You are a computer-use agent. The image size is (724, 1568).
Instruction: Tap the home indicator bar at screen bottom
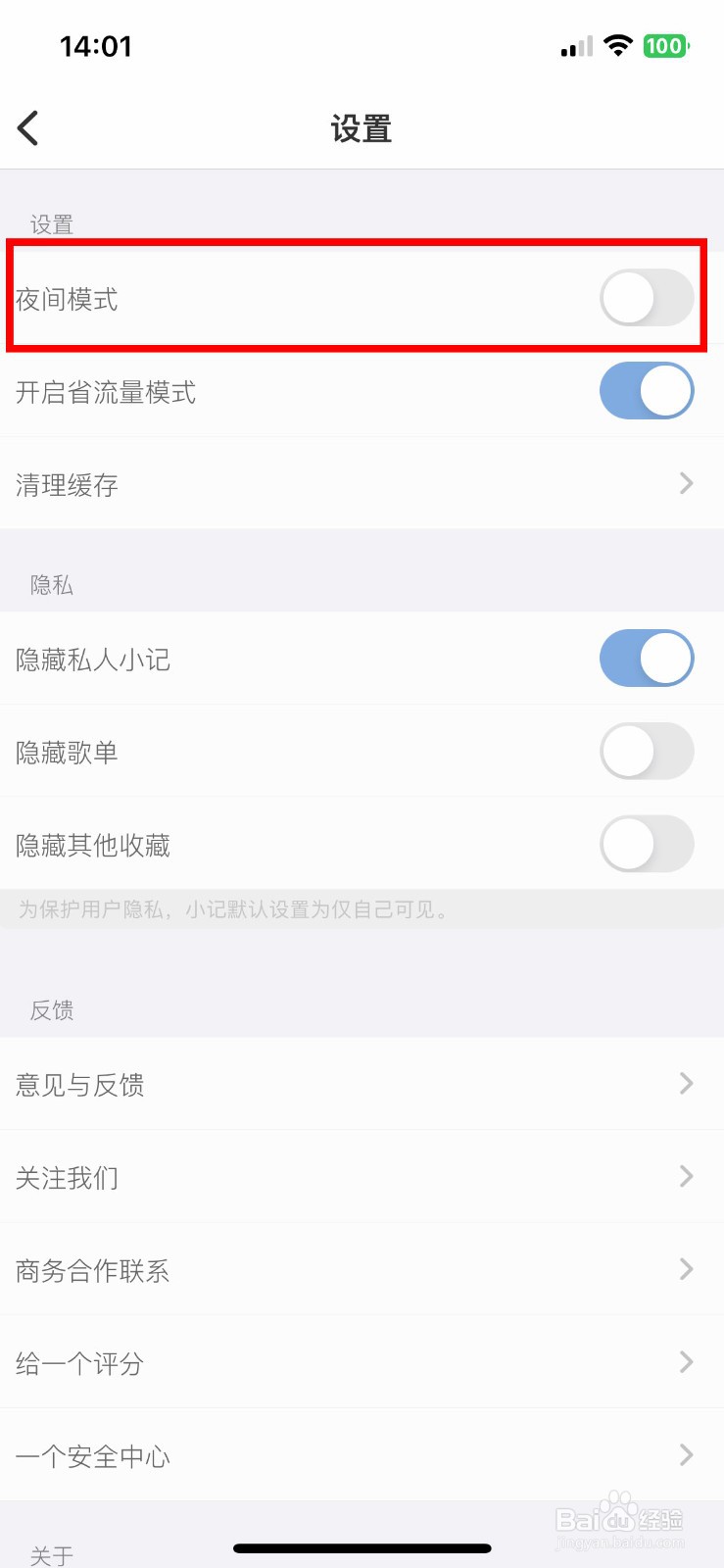[362, 1548]
